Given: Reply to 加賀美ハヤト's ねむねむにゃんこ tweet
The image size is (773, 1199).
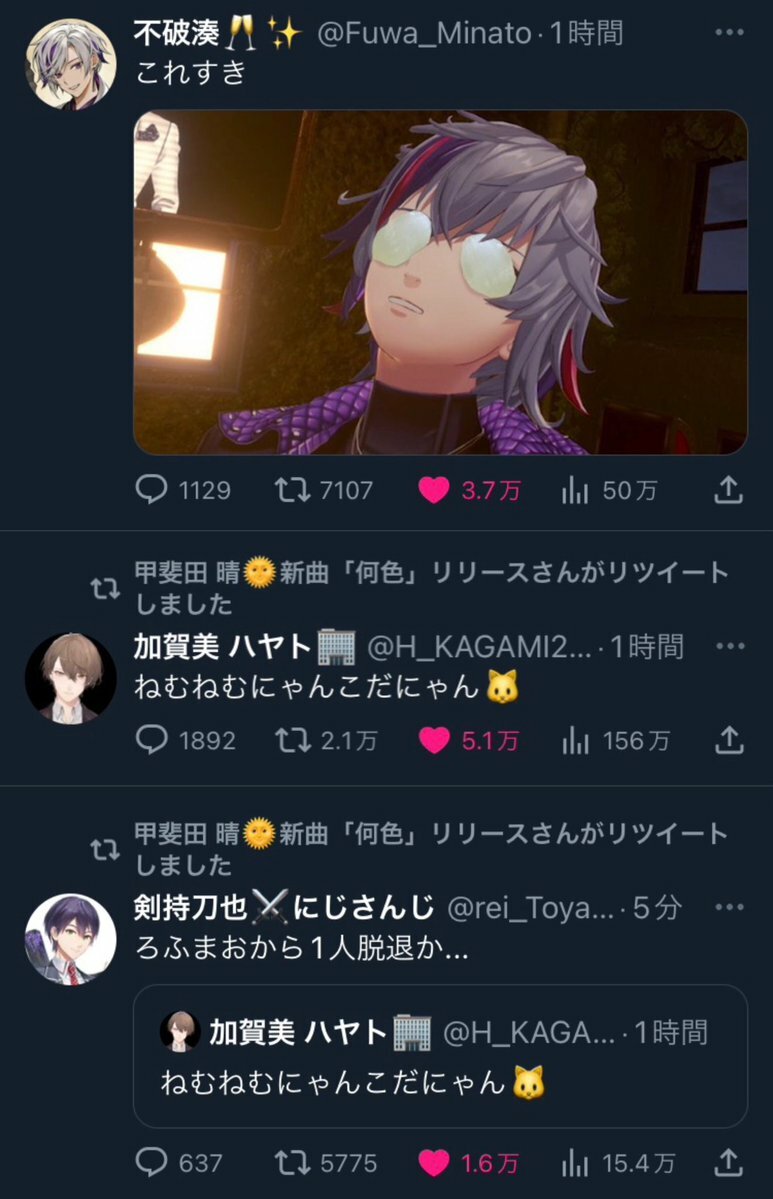Looking at the screenshot, I should point(151,740).
